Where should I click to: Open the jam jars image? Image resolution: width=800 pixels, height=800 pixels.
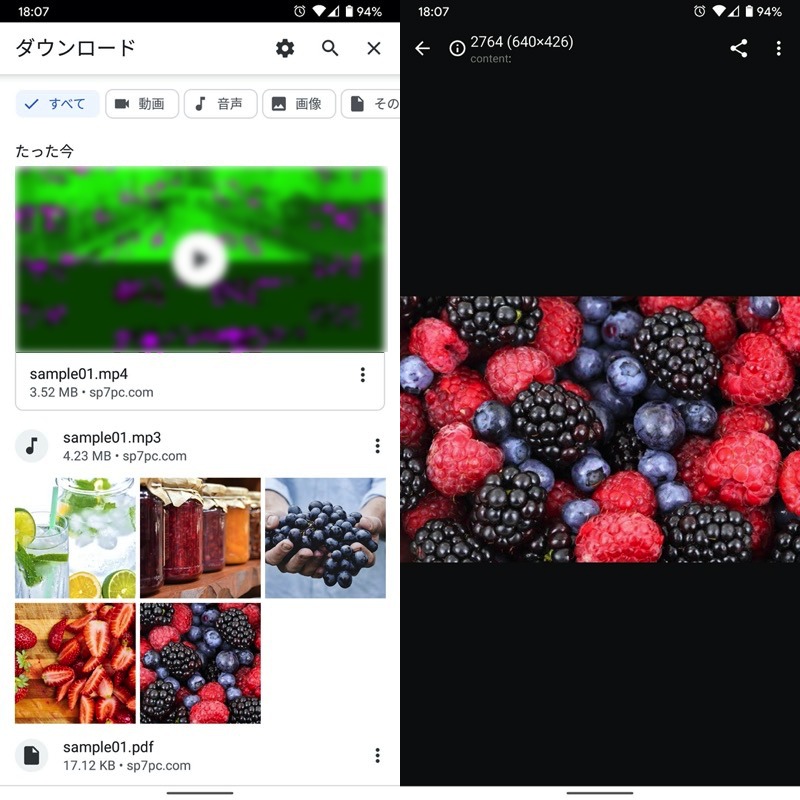click(200, 538)
